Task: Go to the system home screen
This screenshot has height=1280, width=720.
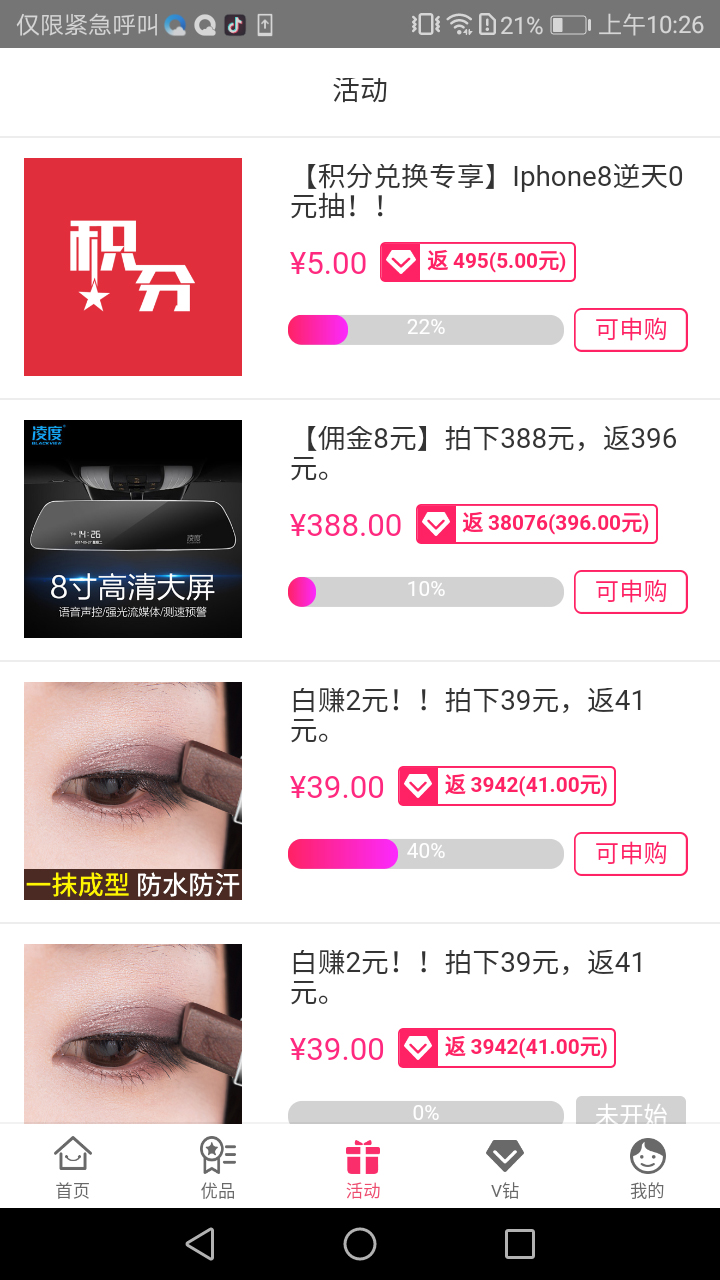Action: pos(360,1244)
